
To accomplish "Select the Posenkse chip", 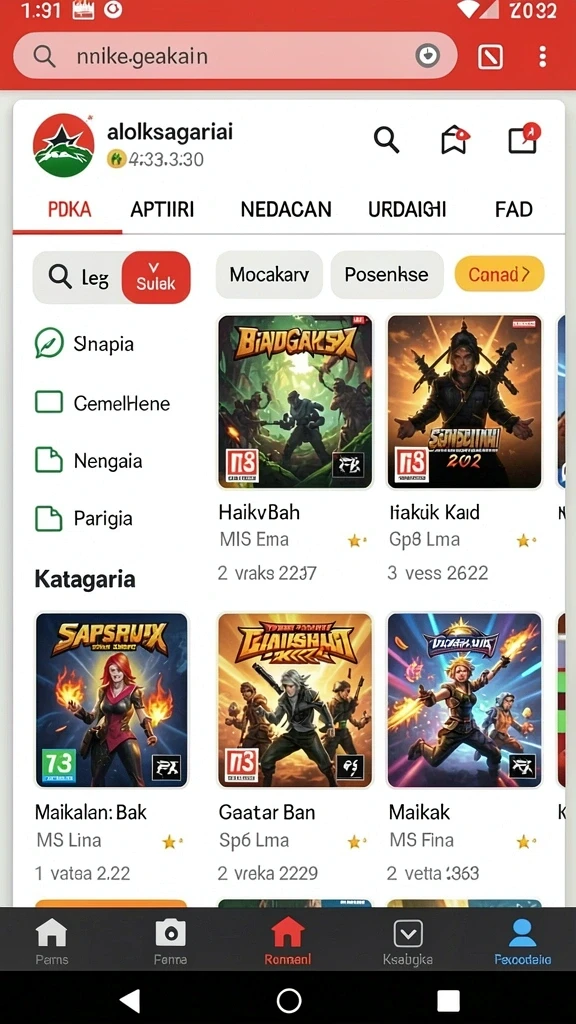I will click(387, 274).
